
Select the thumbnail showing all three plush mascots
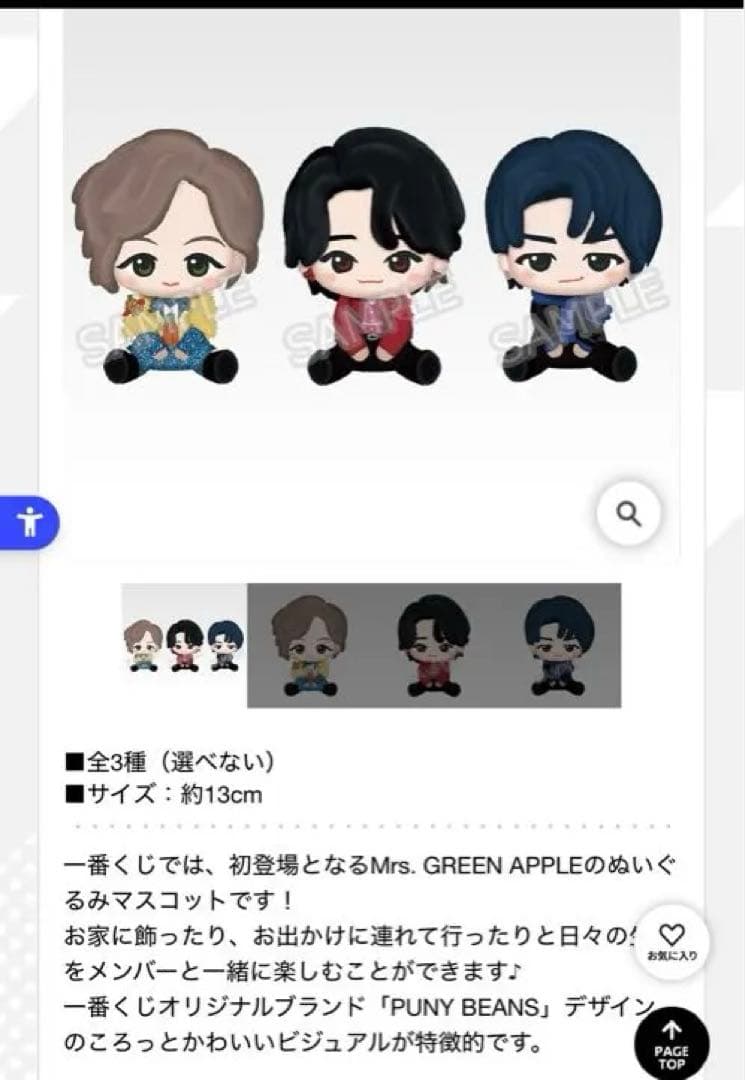click(x=184, y=645)
